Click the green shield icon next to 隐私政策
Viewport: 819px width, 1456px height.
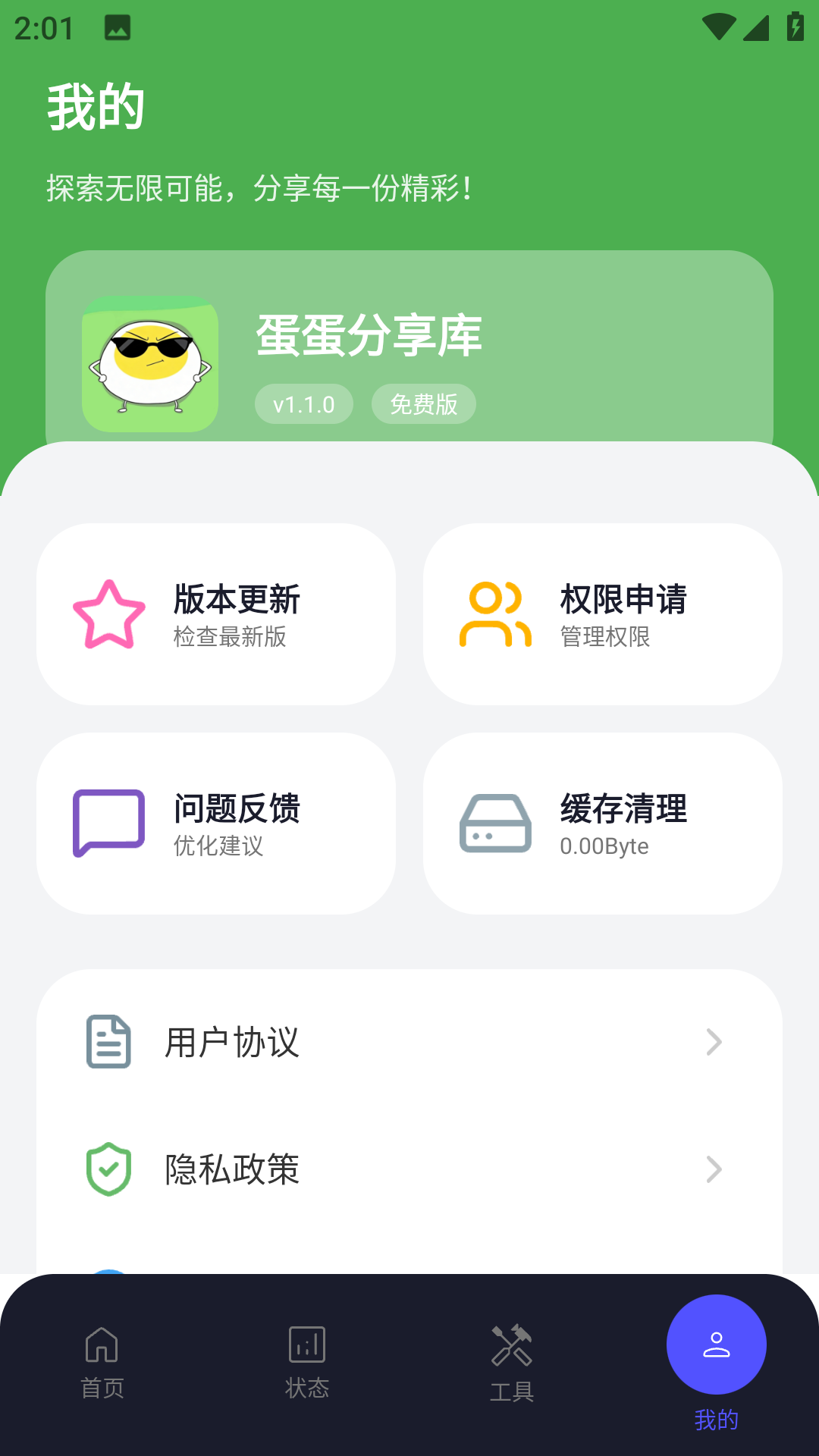(x=107, y=1169)
